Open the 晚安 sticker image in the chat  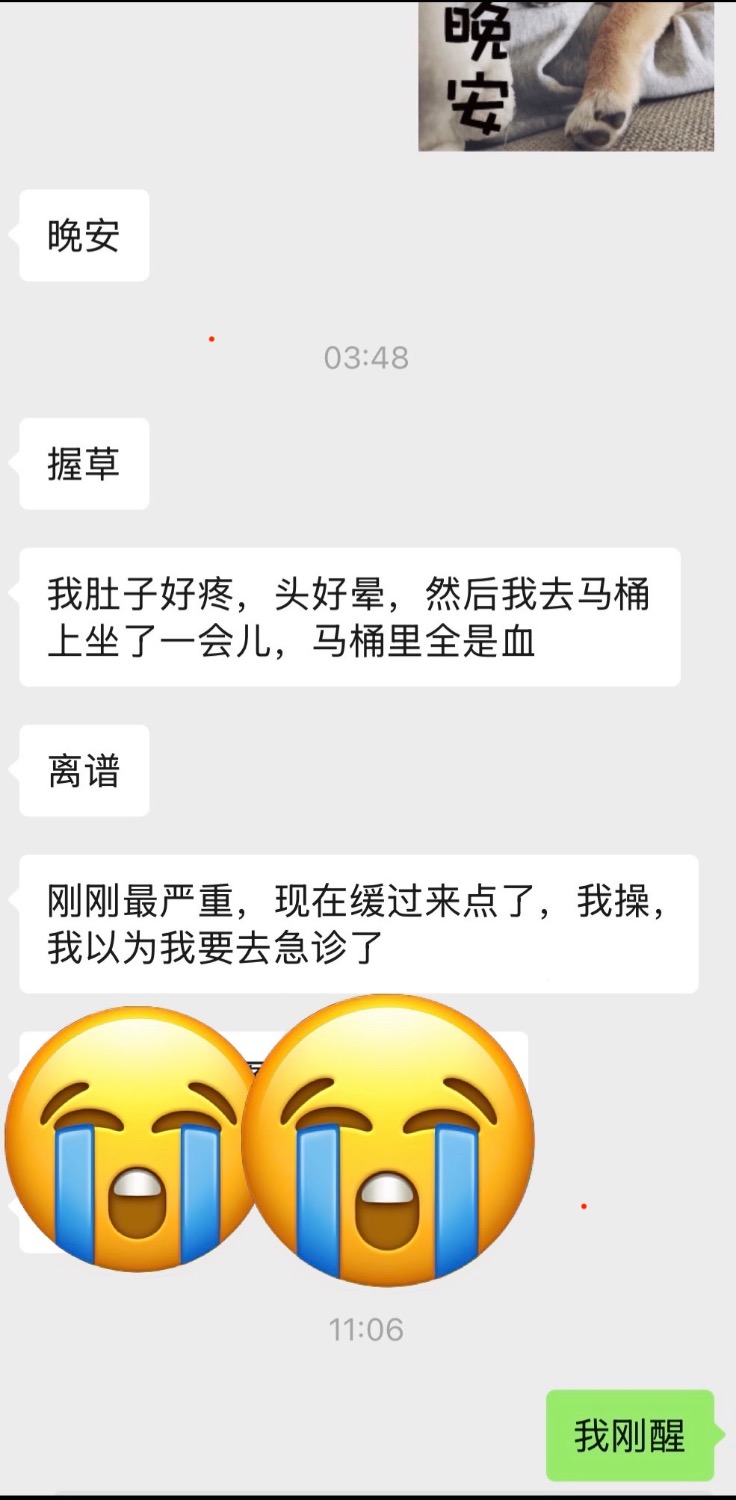coord(566,76)
